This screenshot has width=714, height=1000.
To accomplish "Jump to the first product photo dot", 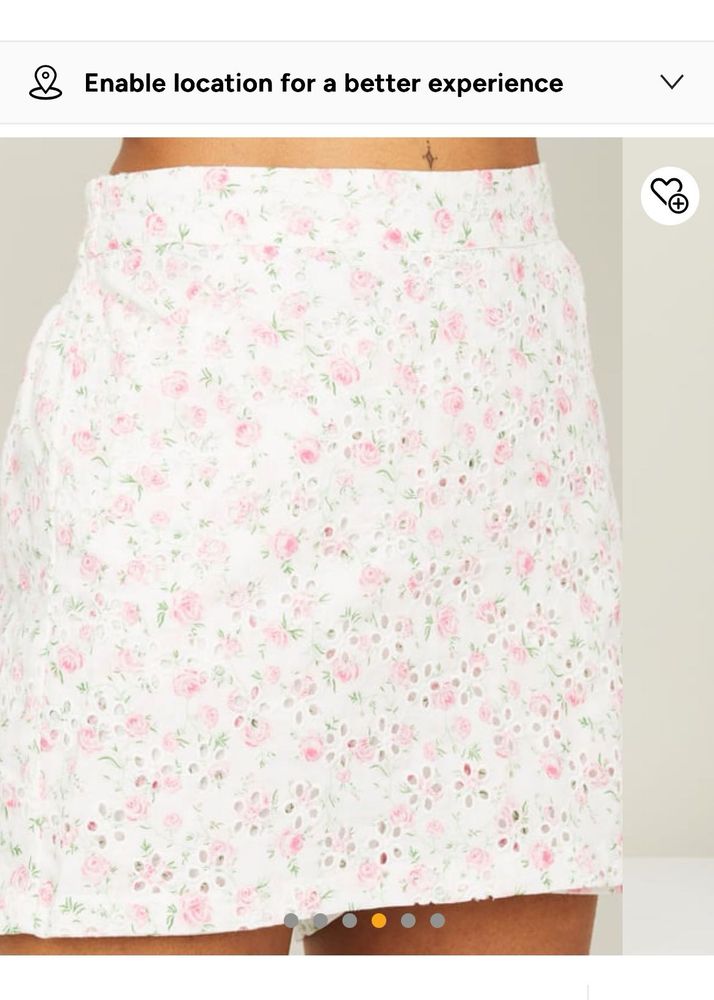I will click(291, 920).
